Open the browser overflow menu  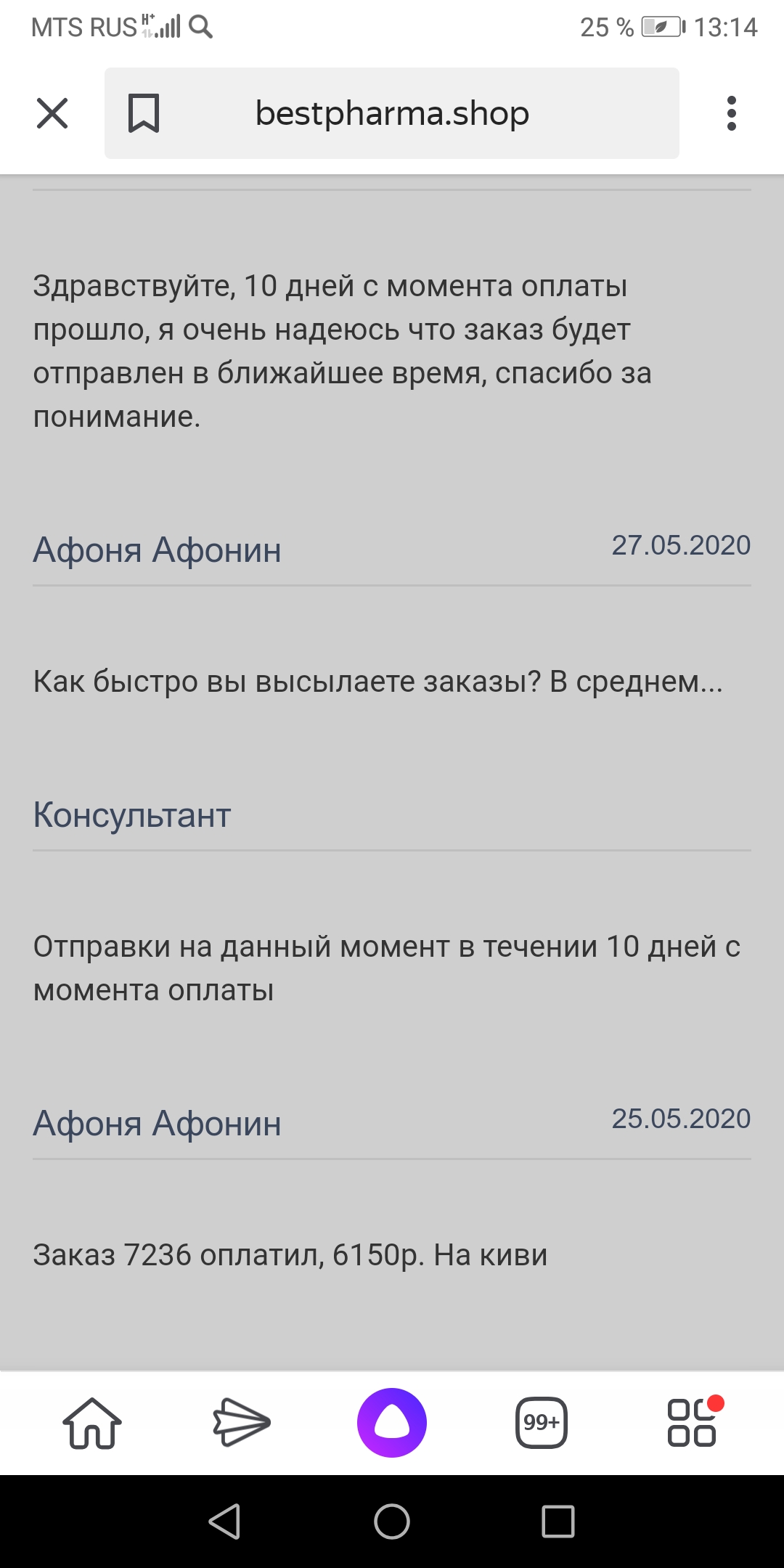[x=731, y=113]
